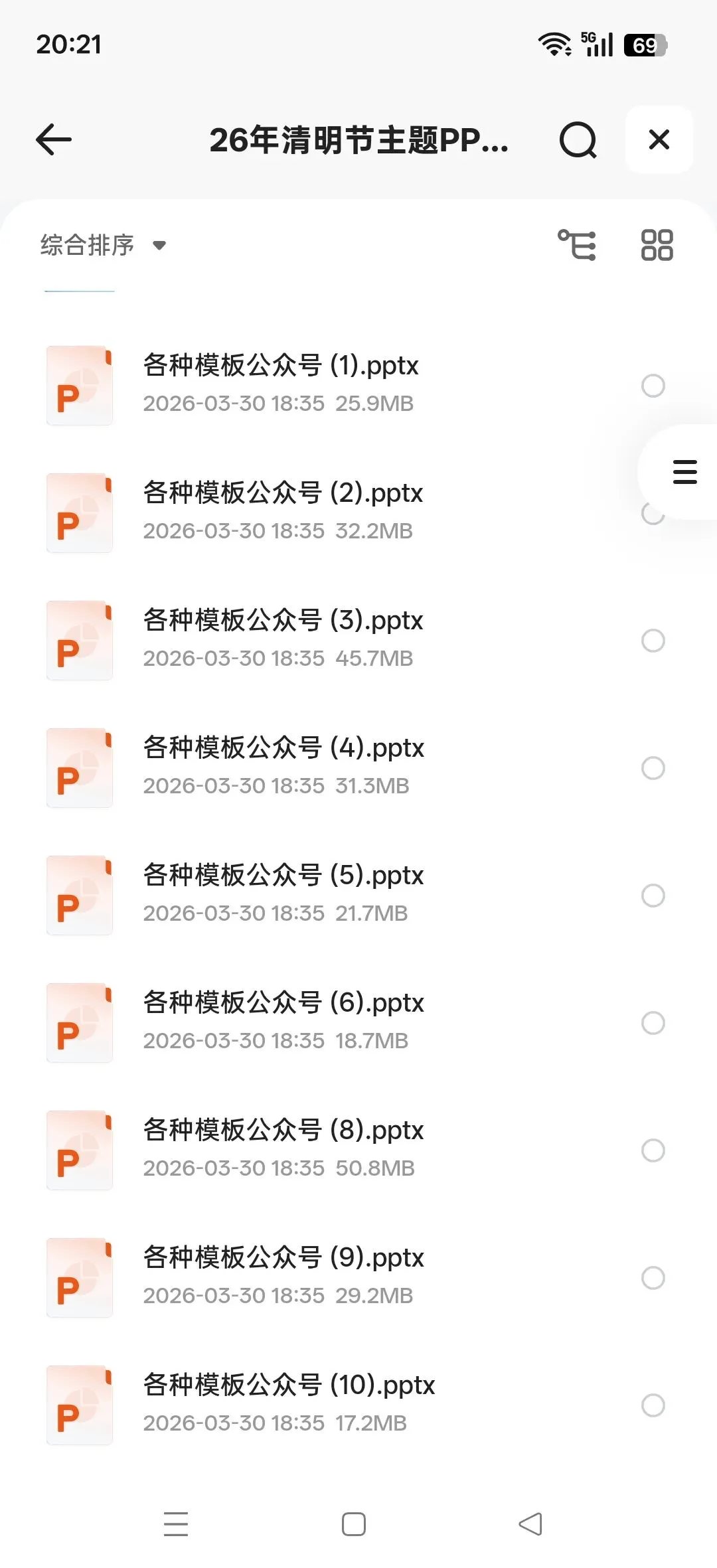Open 各种模板公众号 (1).pptx
This screenshot has width=717, height=1568.
click(x=281, y=384)
